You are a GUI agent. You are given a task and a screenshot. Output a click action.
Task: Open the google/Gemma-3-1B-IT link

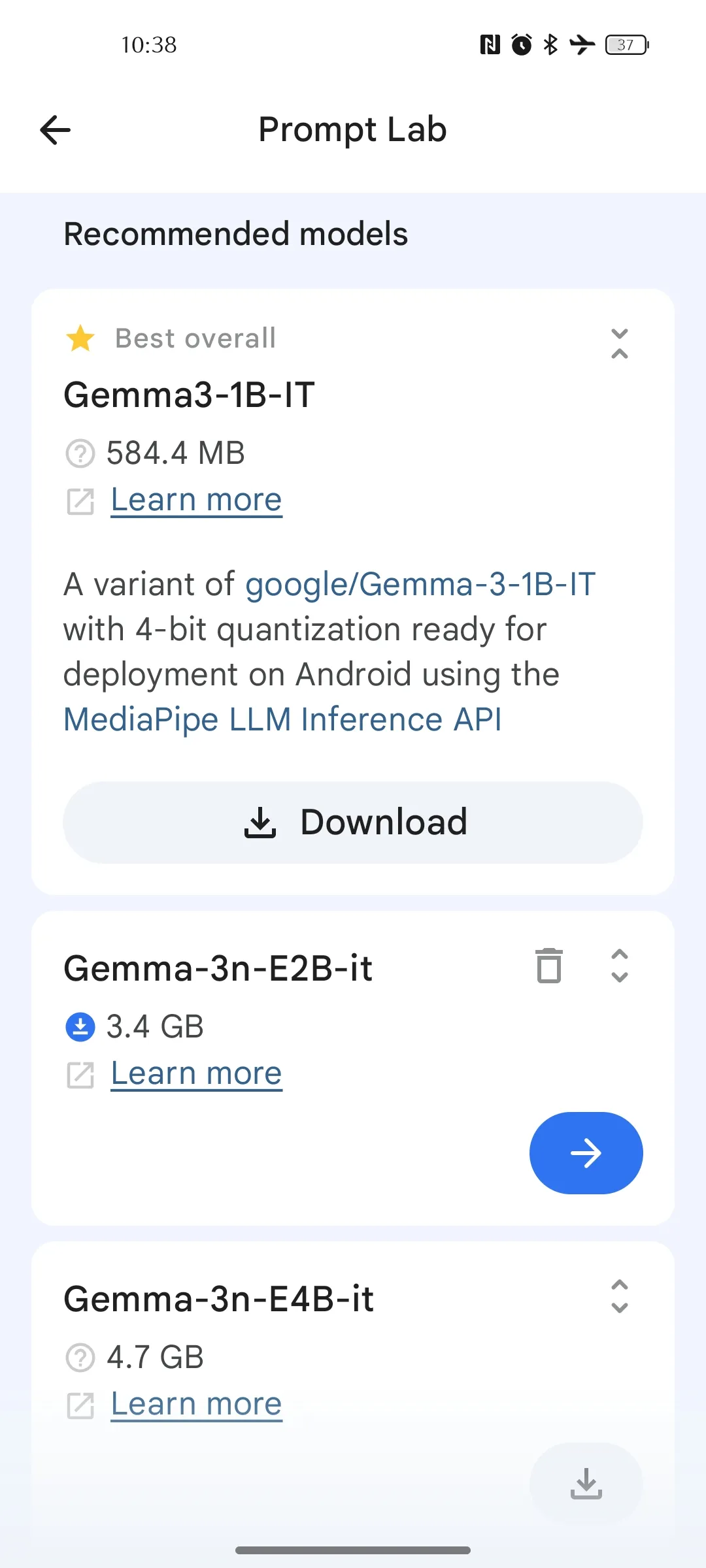[420, 584]
